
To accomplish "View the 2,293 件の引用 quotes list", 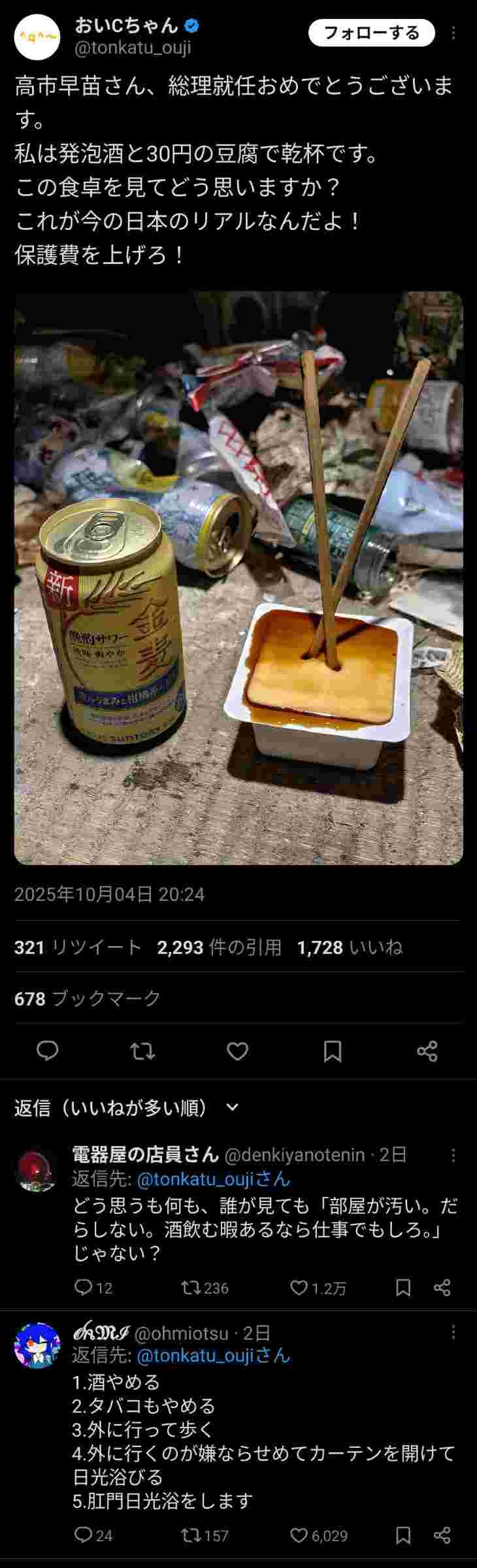I will (x=219, y=947).
